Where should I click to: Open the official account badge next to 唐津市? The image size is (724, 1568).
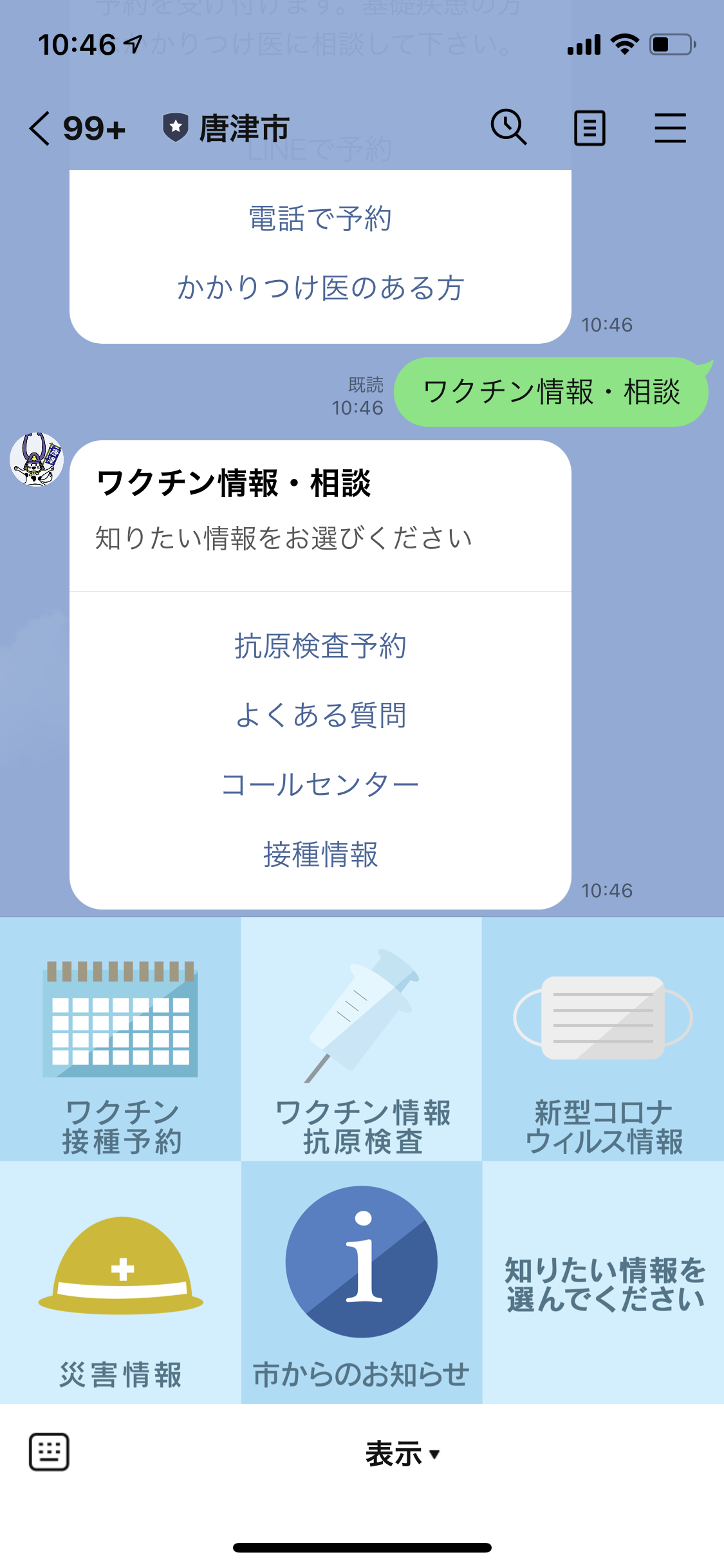[175, 126]
